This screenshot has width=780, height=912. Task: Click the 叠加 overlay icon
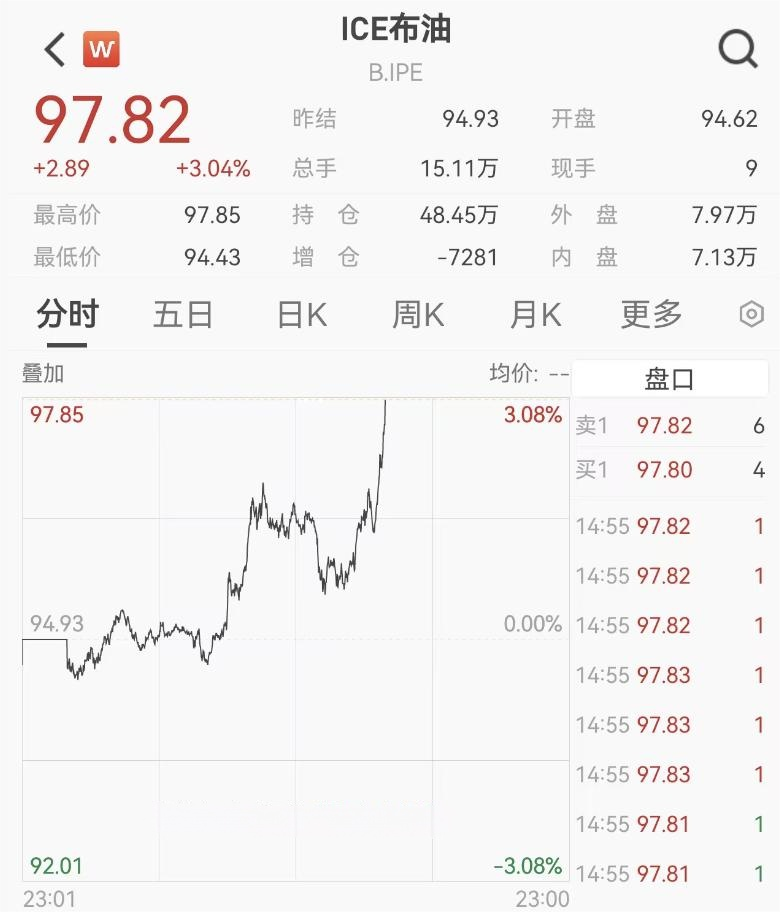39,373
